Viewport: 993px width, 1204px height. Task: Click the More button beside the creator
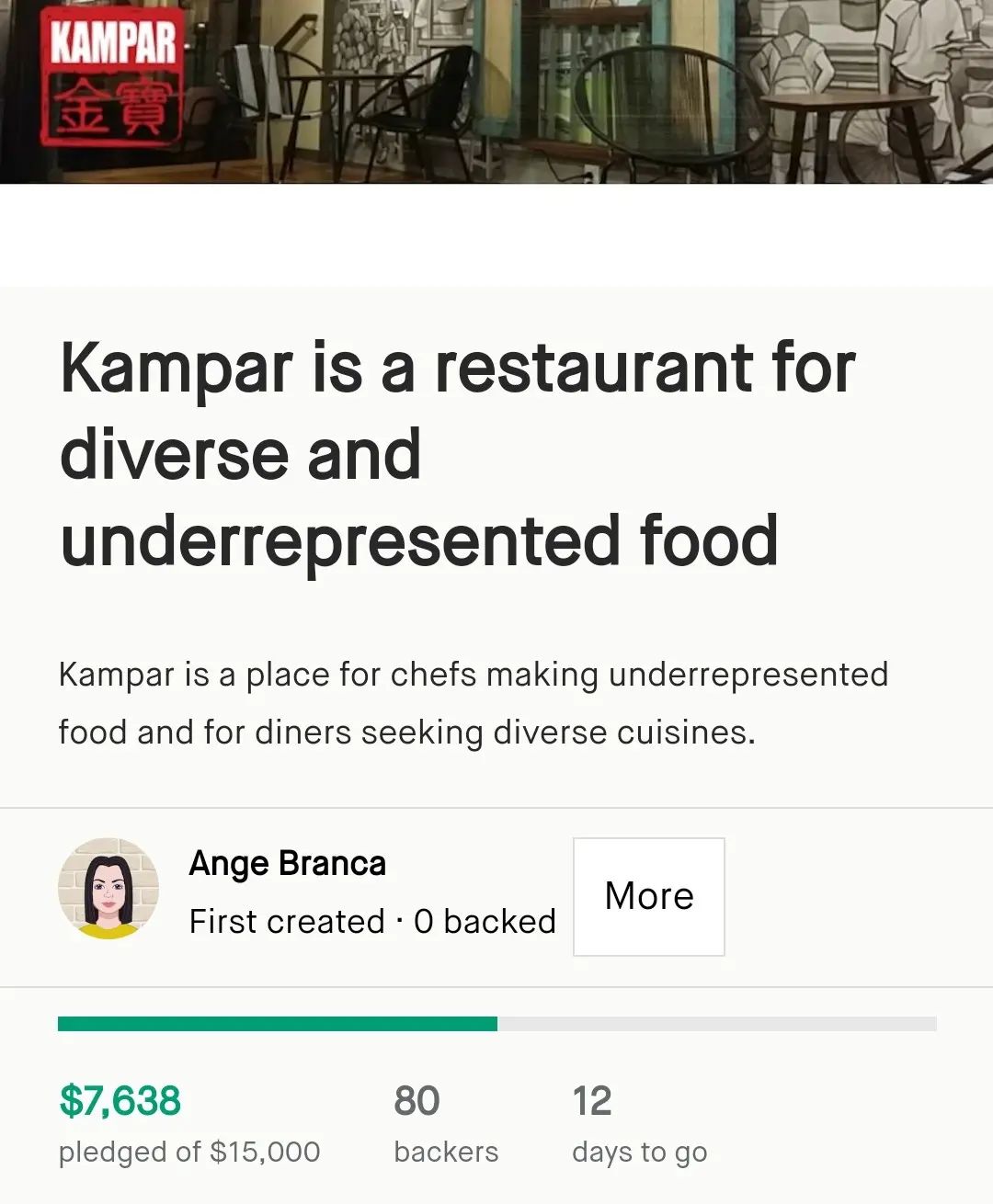[648, 896]
